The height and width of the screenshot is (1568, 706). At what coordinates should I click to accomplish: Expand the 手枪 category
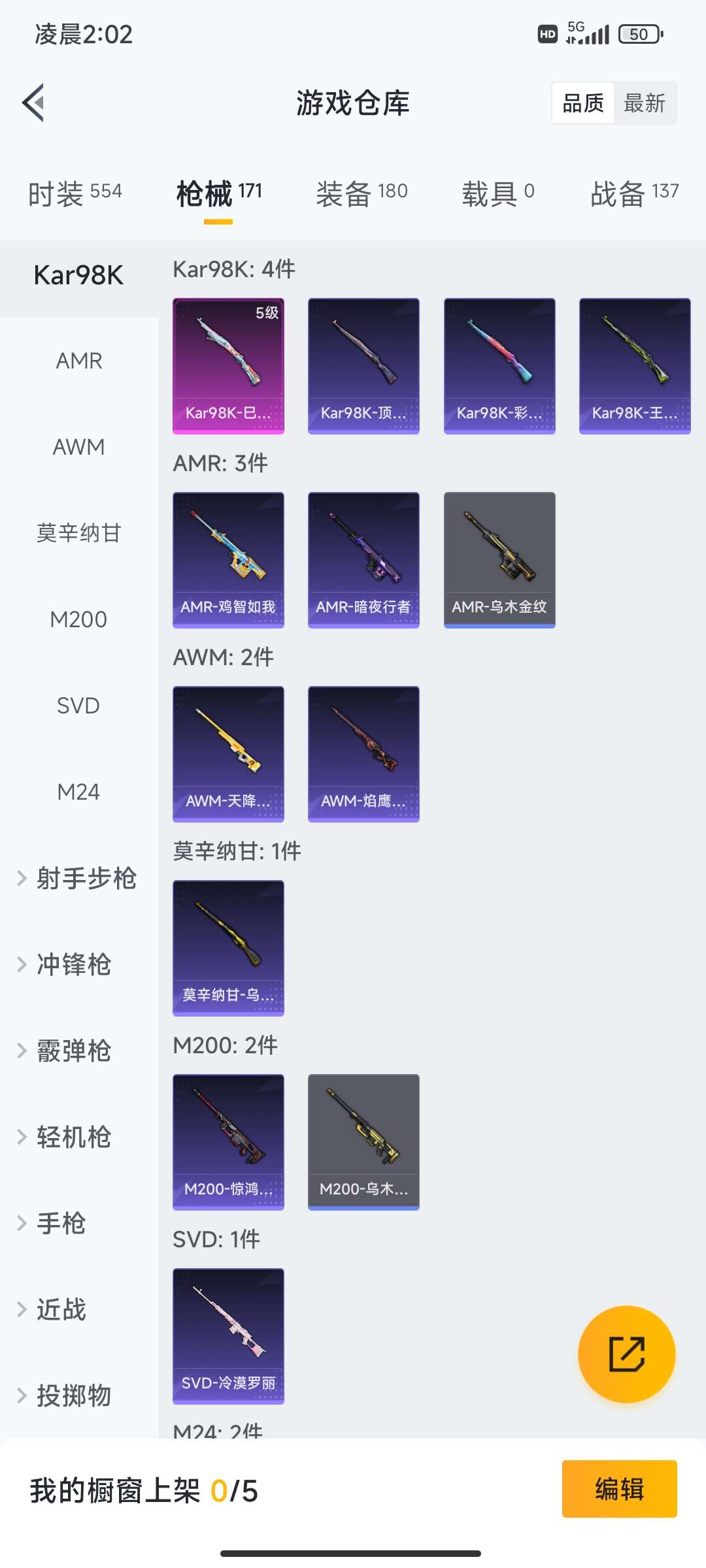[60, 1223]
